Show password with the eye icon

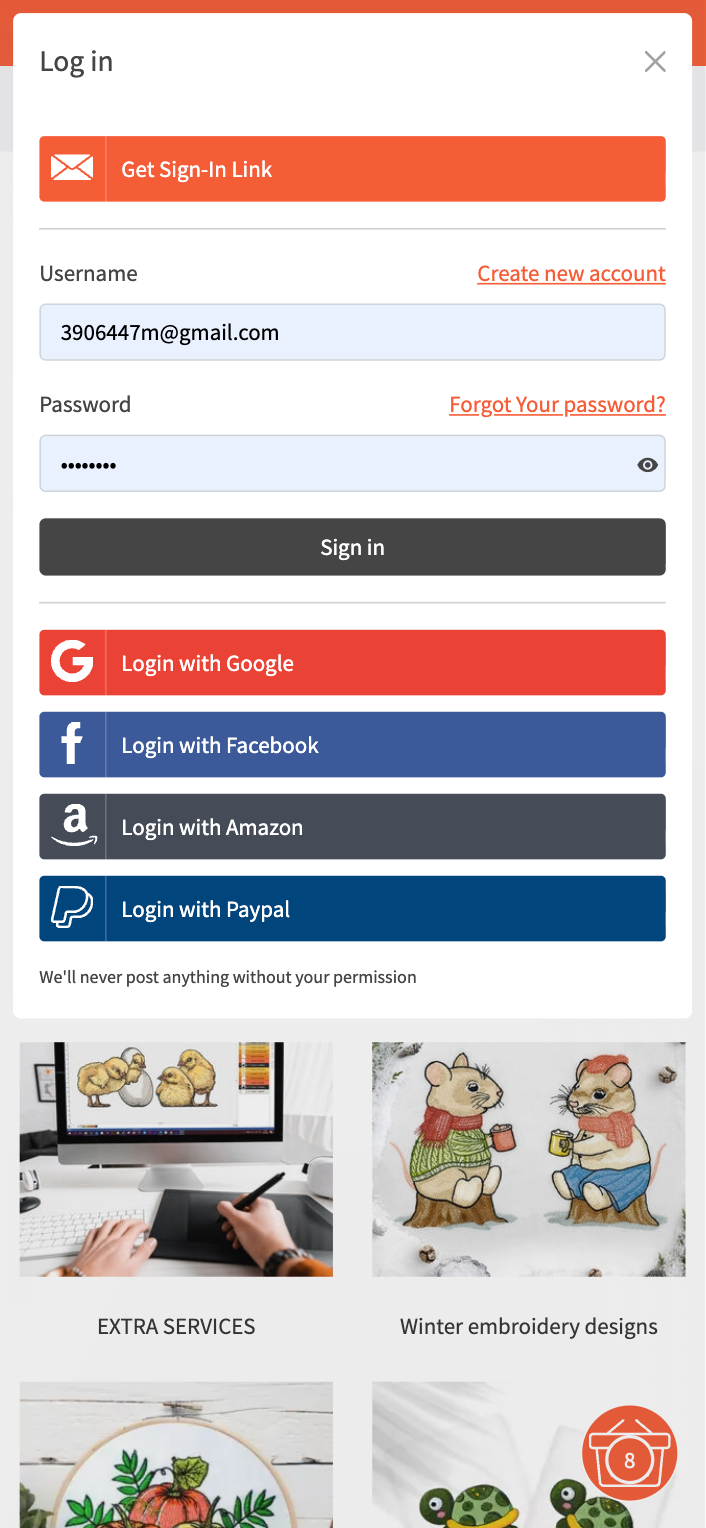click(648, 464)
